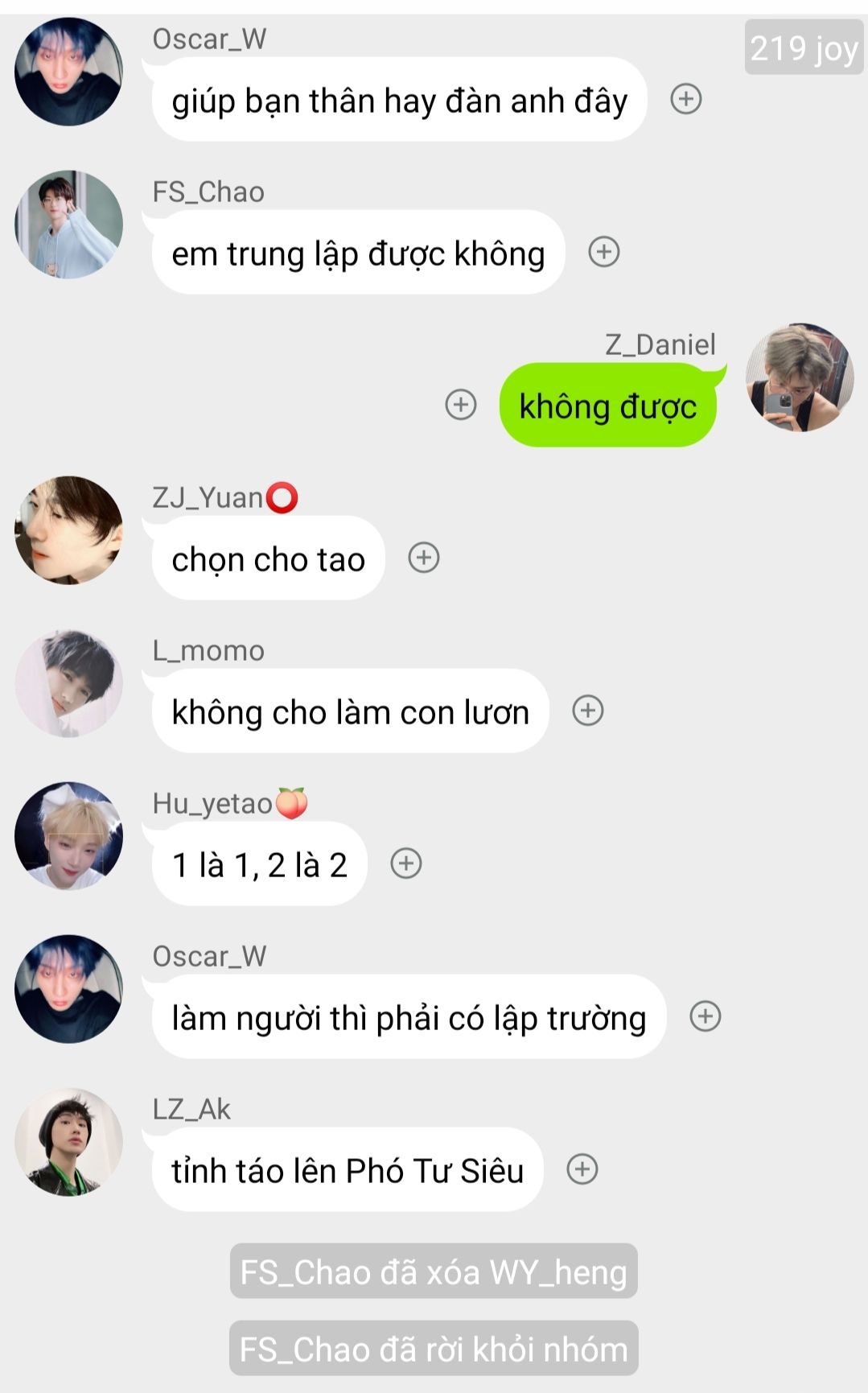This screenshot has width=868, height=1393.
Task: Tap plus icon next to "1 là 1, 2 là 2"
Action: [406, 863]
